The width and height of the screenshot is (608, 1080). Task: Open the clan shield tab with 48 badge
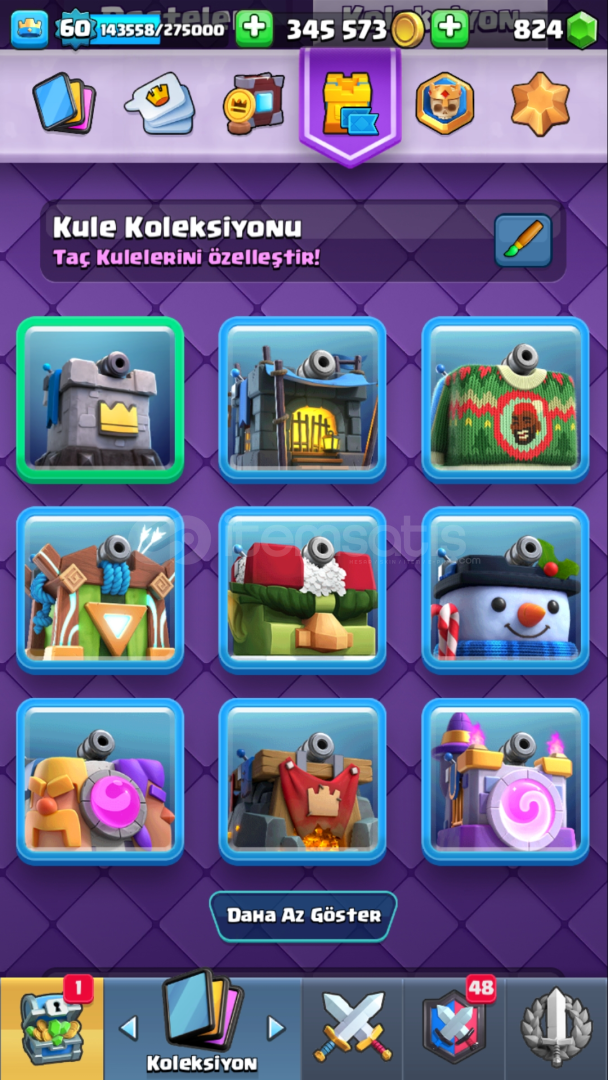click(454, 1027)
